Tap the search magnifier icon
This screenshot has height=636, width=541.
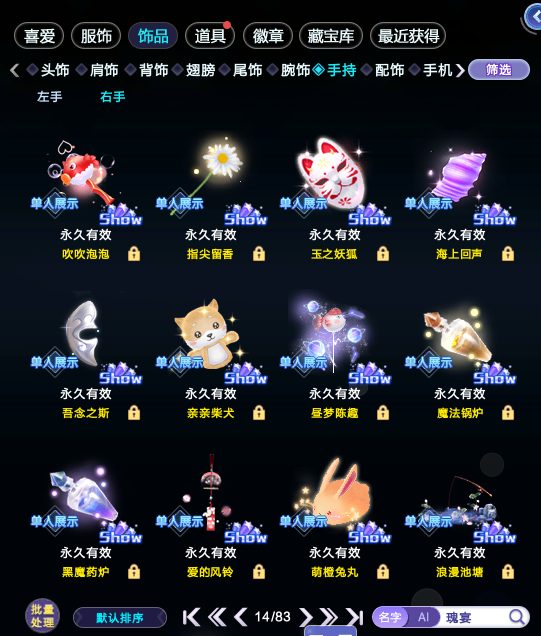[x=517, y=617]
